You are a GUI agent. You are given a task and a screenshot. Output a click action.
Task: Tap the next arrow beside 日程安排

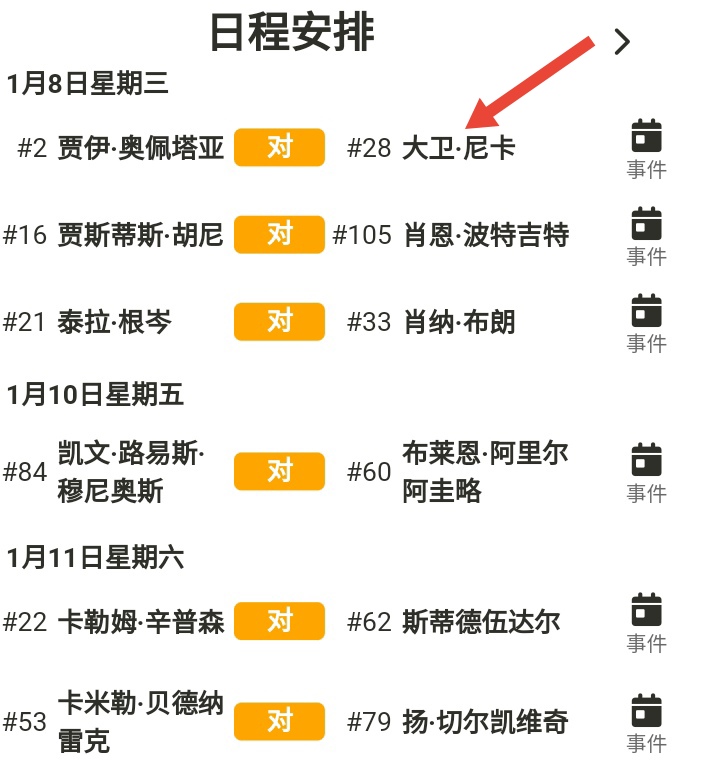click(x=622, y=41)
